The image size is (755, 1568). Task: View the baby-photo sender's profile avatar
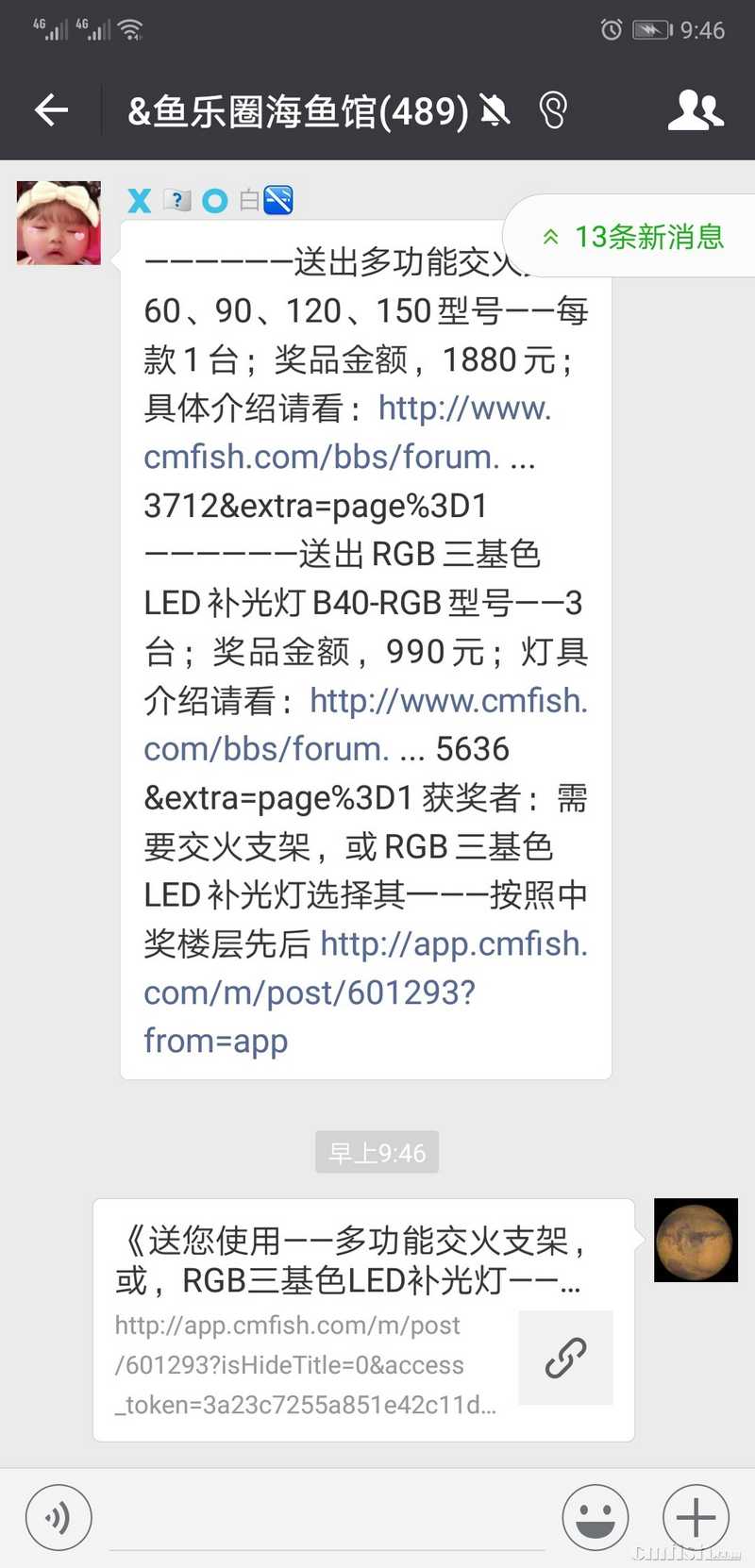(x=59, y=223)
